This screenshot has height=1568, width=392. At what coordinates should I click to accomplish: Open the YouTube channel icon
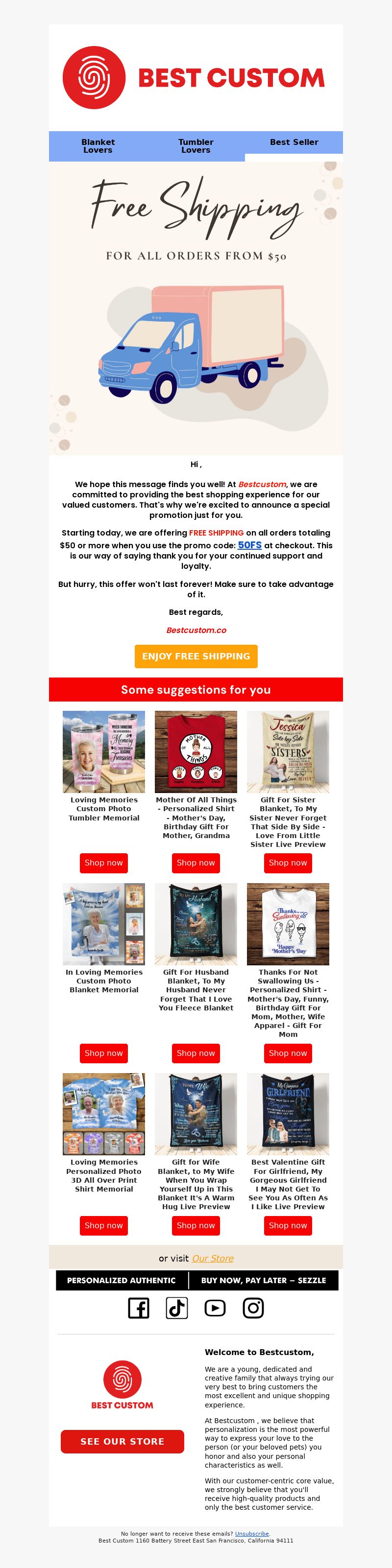tap(215, 1308)
